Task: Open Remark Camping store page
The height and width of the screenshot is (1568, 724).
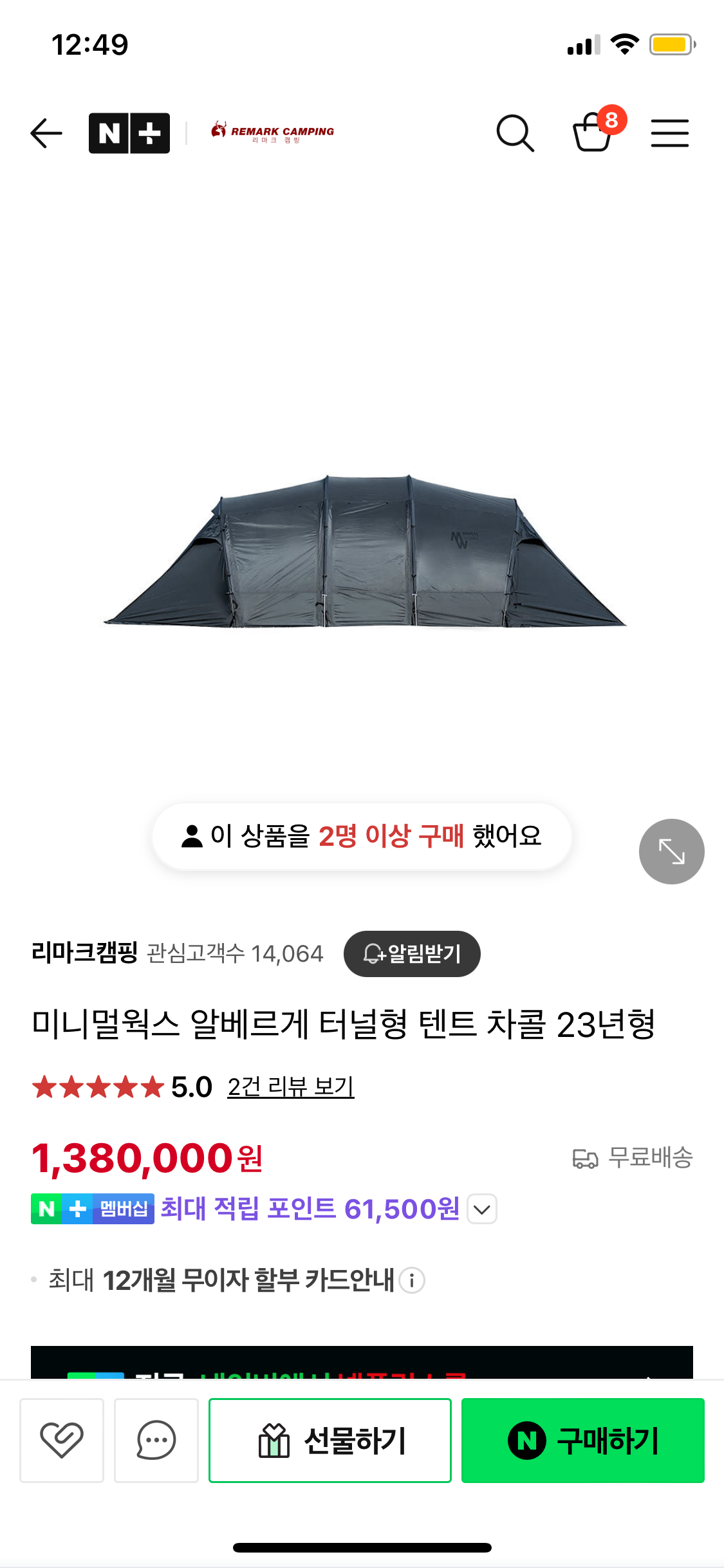Action: pos(273,132)
